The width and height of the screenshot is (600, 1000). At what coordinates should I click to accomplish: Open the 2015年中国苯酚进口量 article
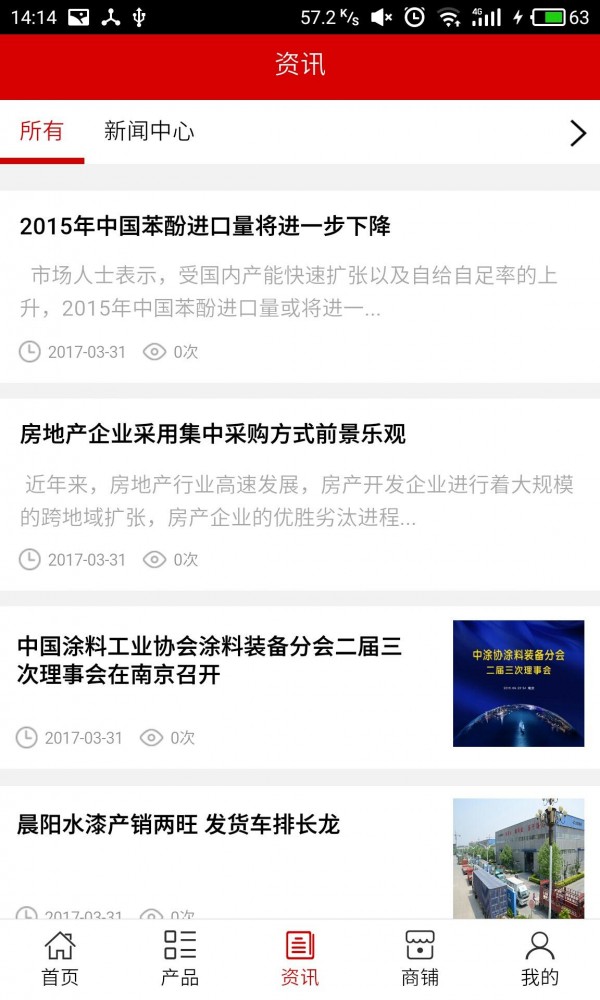(x=205, y=226)
